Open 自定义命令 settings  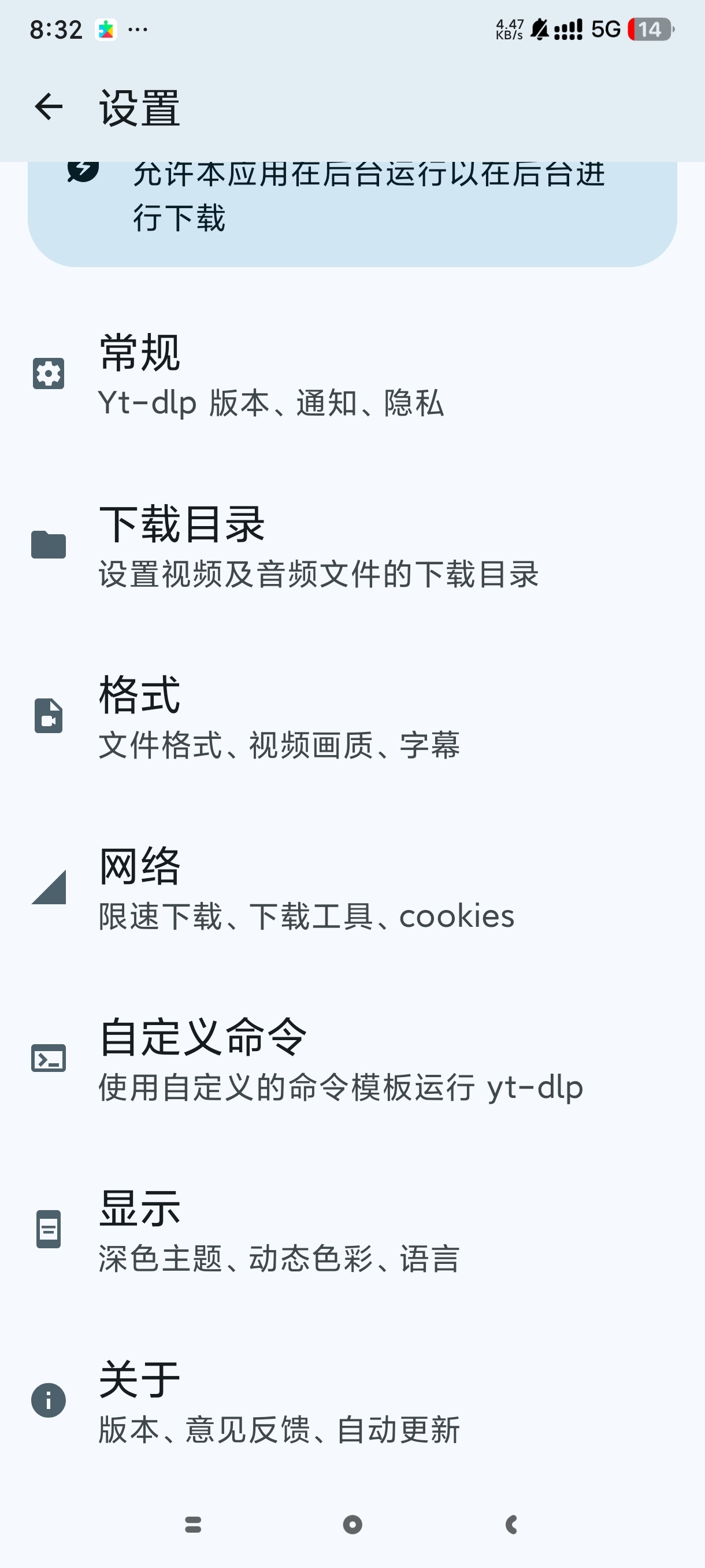pyautogui.click(x=352, y=1059)
